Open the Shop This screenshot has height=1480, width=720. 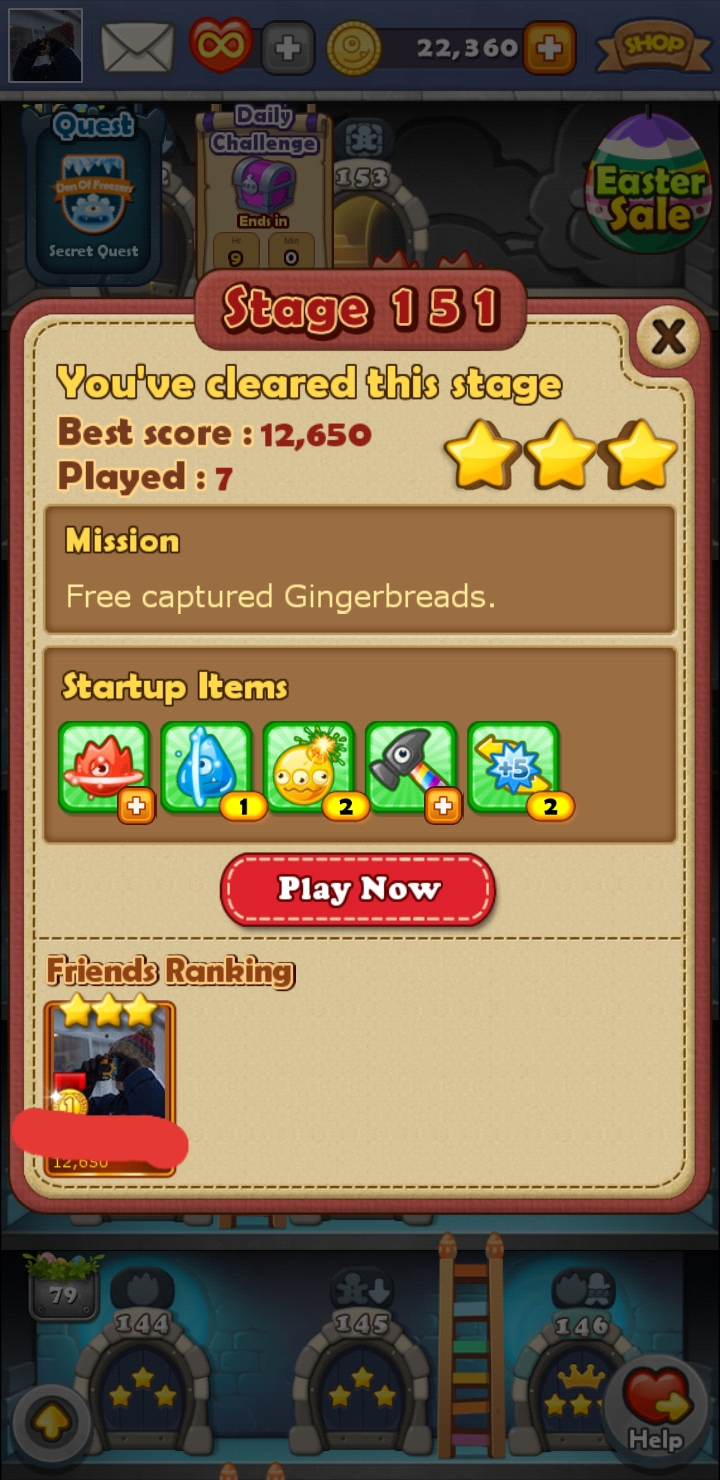(655, 46)
